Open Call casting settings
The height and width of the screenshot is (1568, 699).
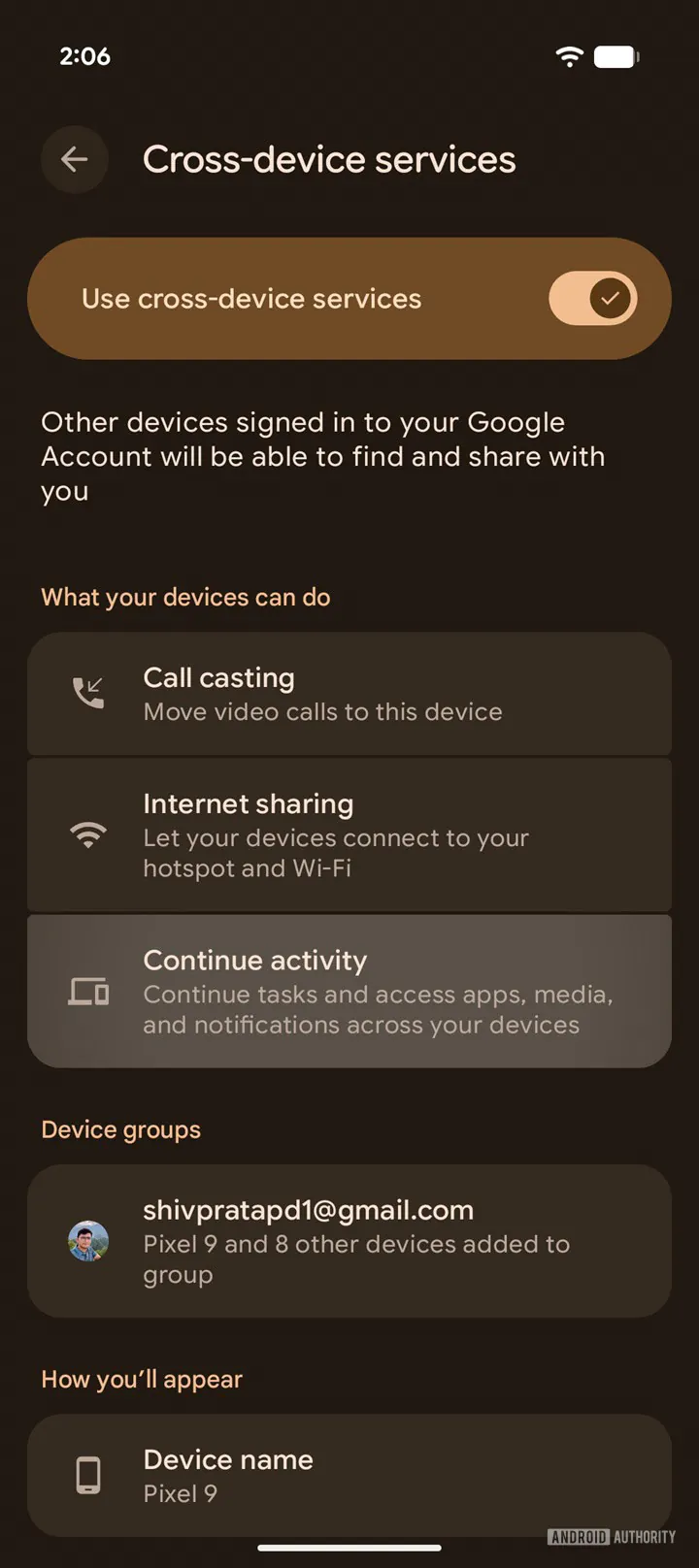coord(349,694)
